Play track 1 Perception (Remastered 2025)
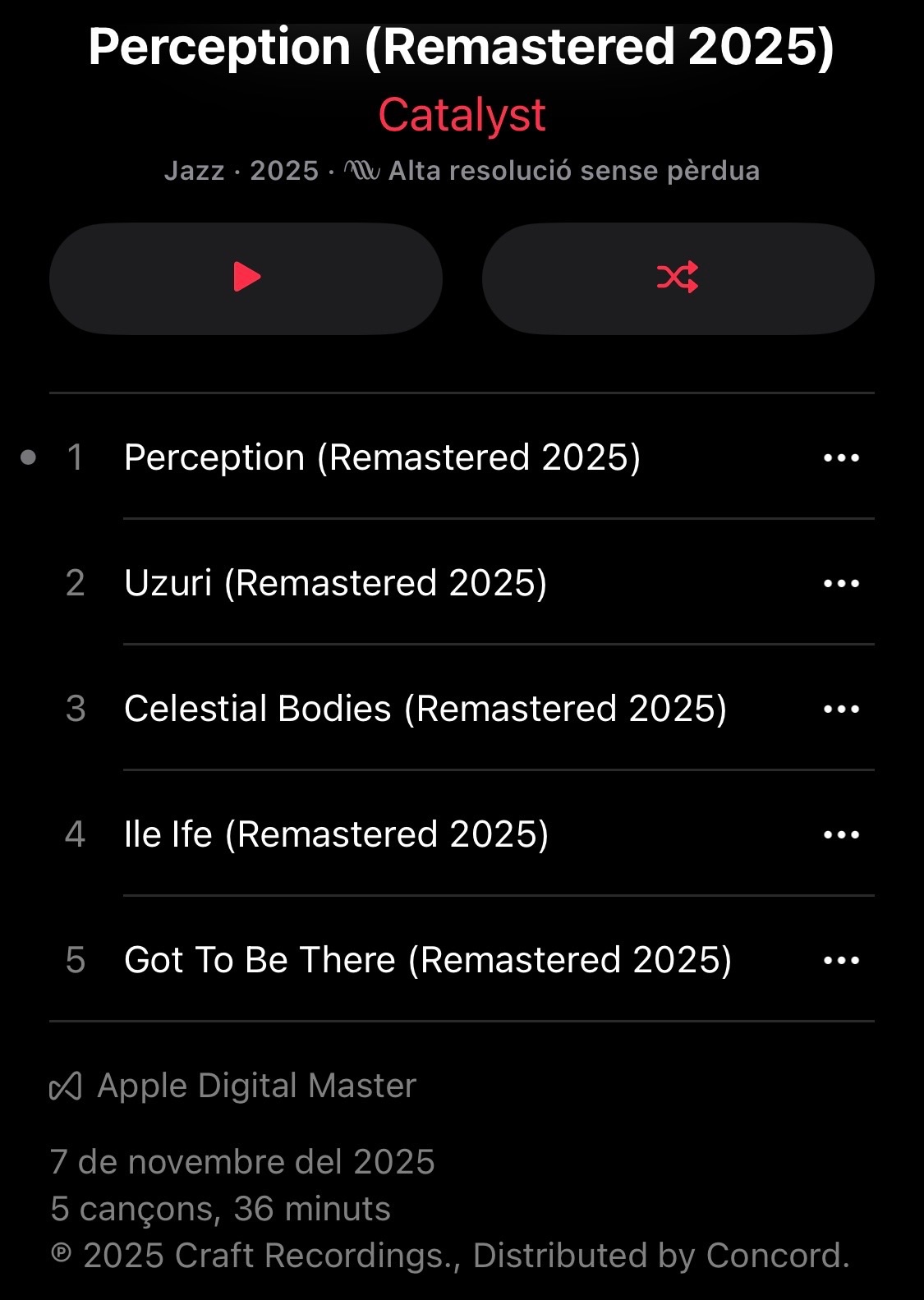The image size is (924, 1300). tap(382, 457)
